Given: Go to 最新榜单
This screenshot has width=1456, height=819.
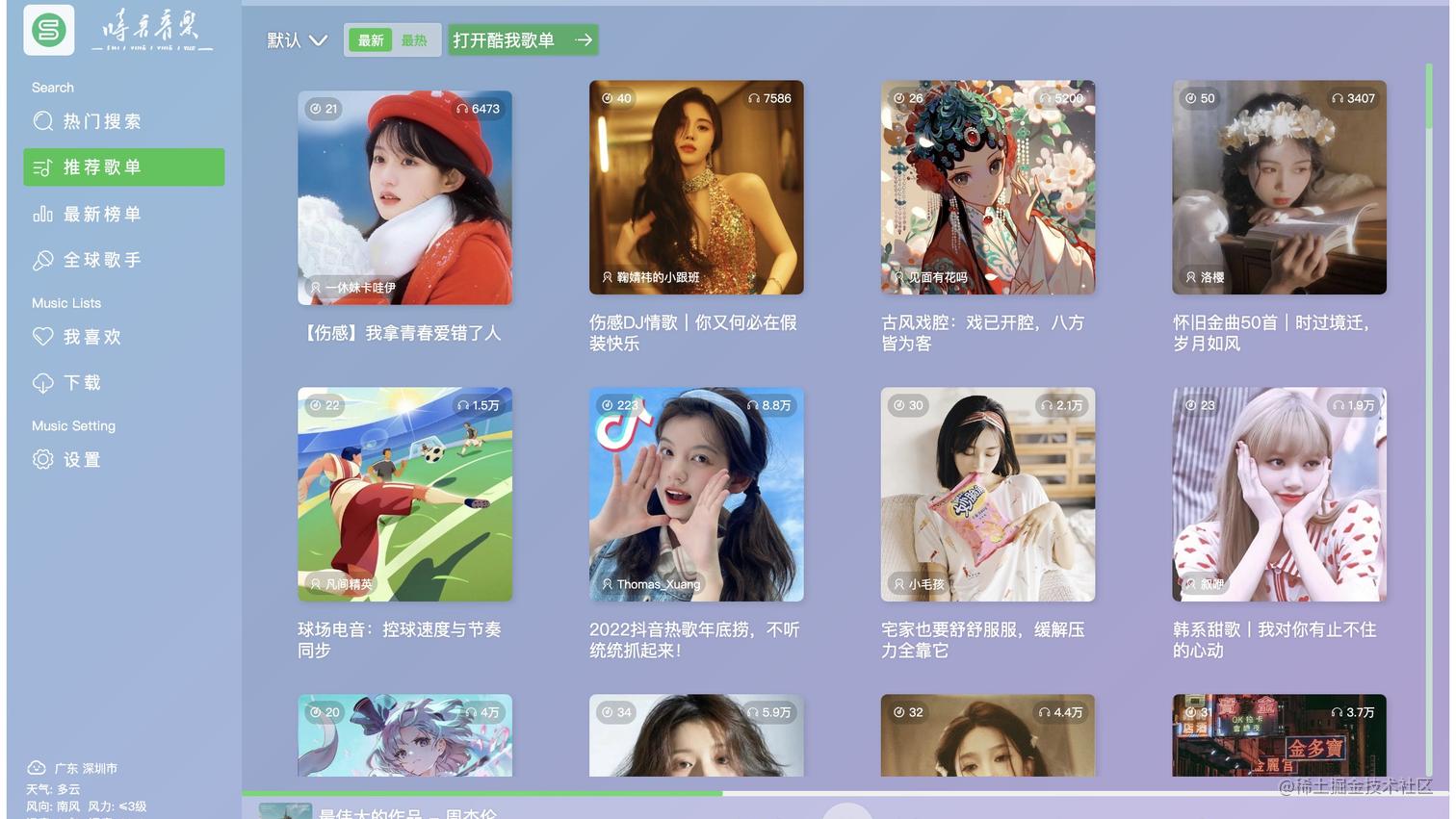Looking at the screenshot, I should point(101,214).
